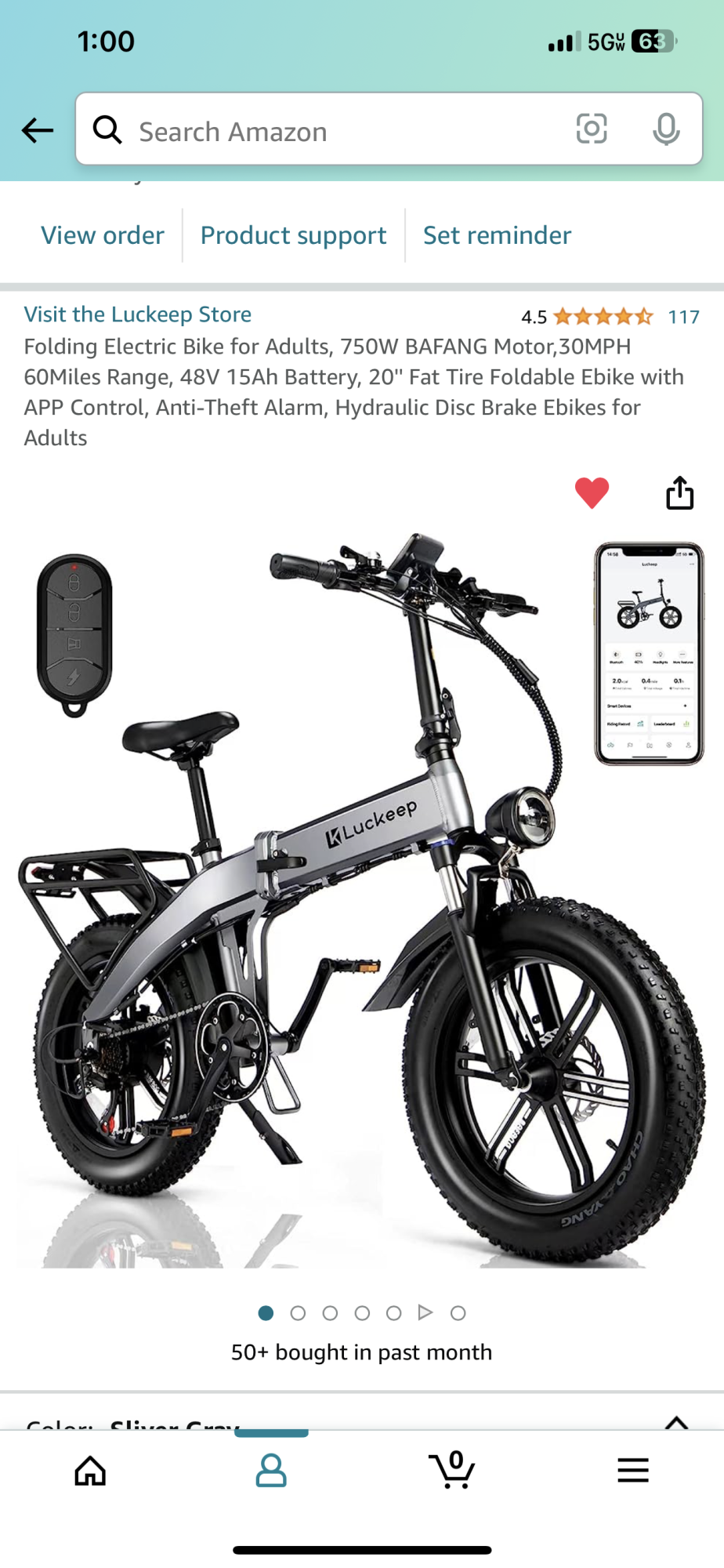Image resolution: width=724 pixels, height=1568 pixels.
Task: Tap View order
Action: (x=103, y=235)
